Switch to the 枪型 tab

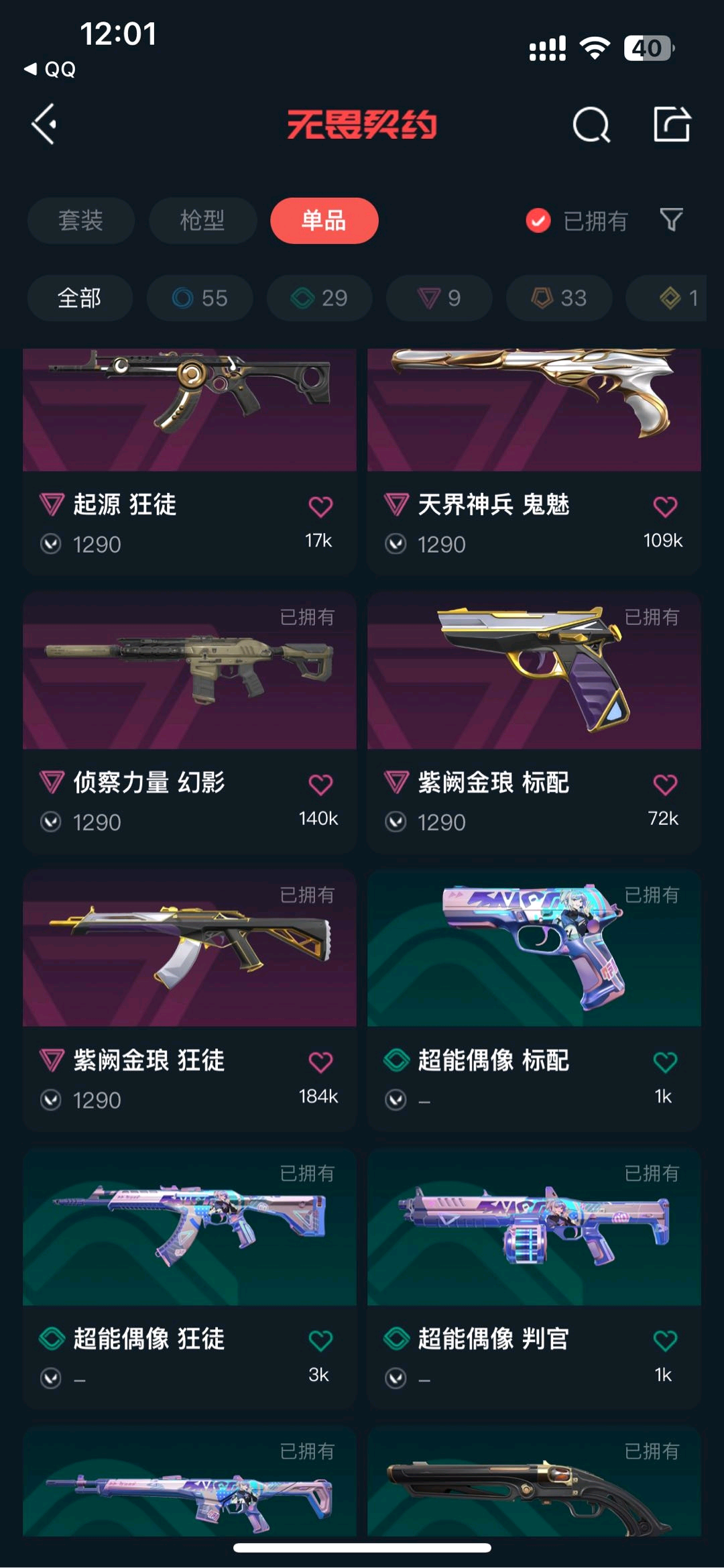pos(202,221)
